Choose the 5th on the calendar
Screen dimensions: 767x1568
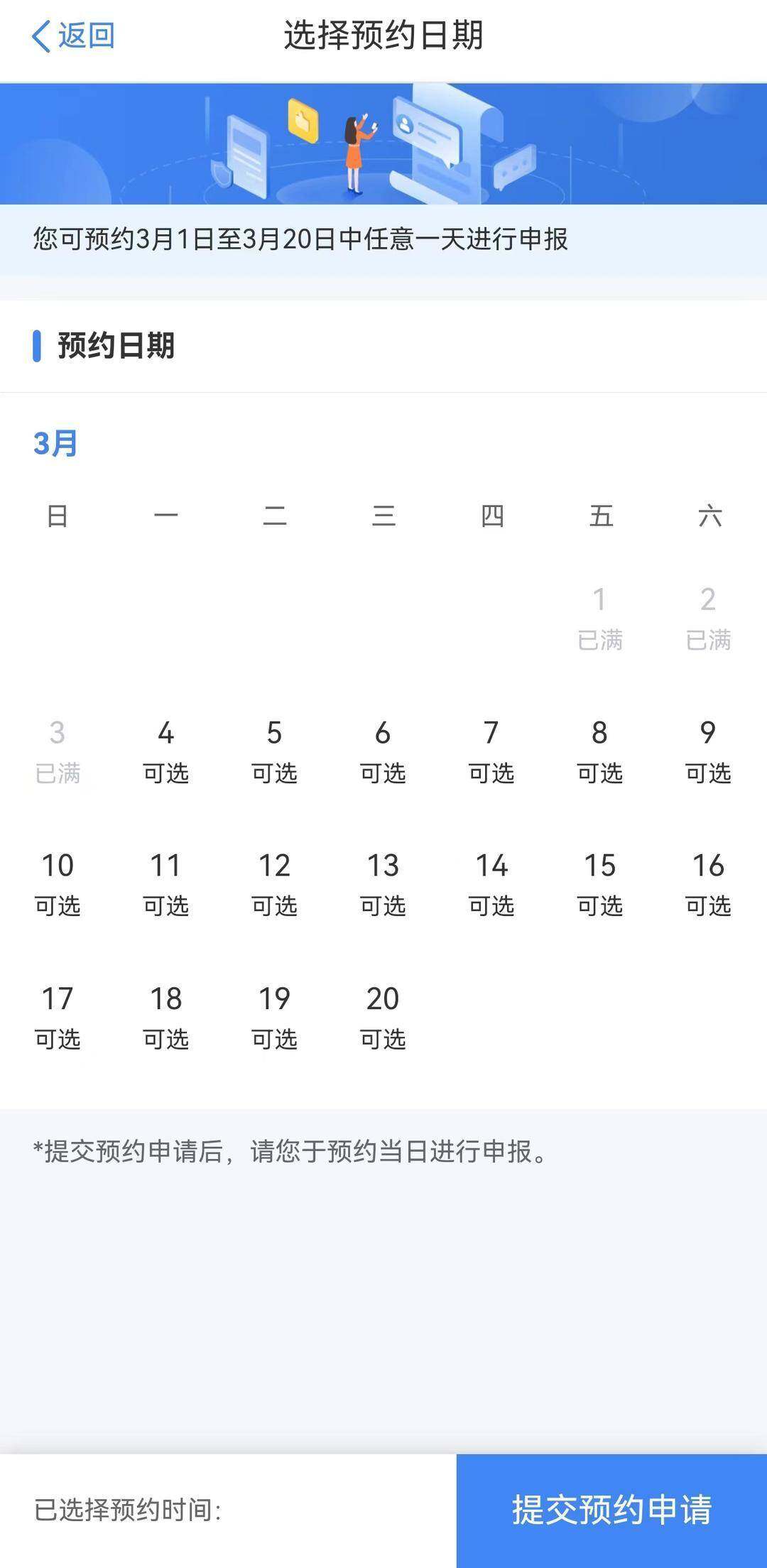pos(274,751)
